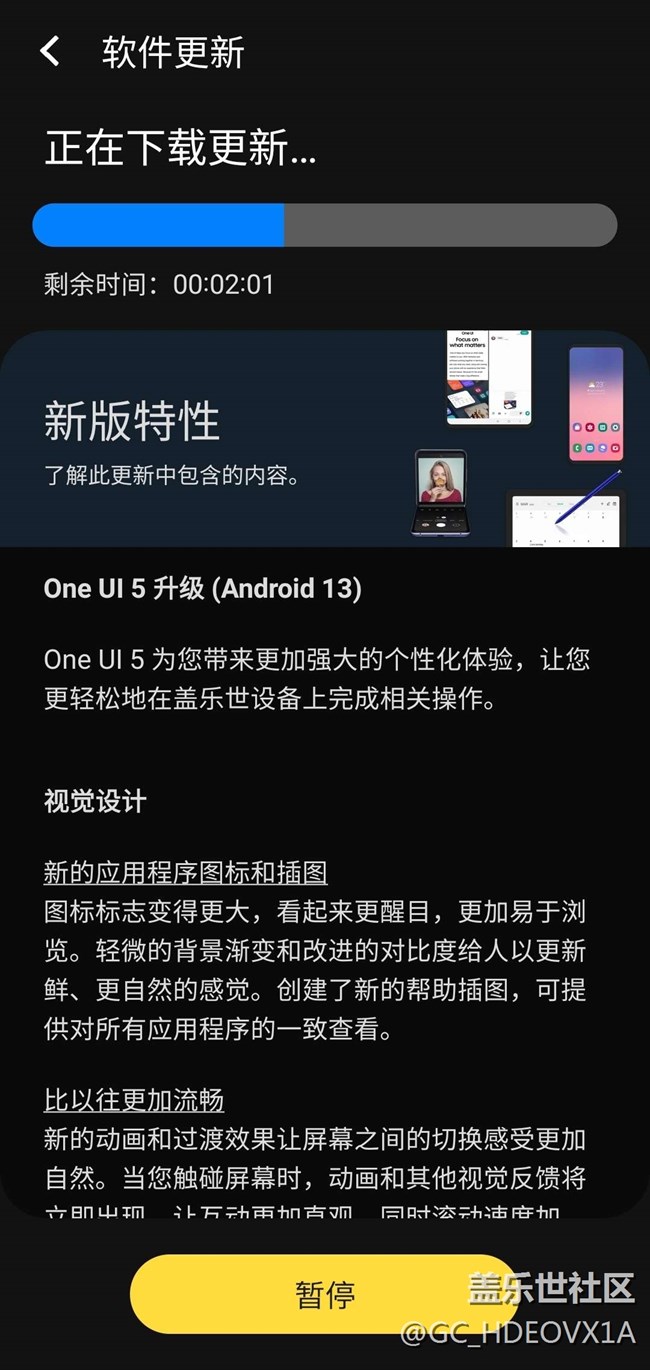
Task: Pause the download with the 暂停 button
Action: coord(325,1295)
